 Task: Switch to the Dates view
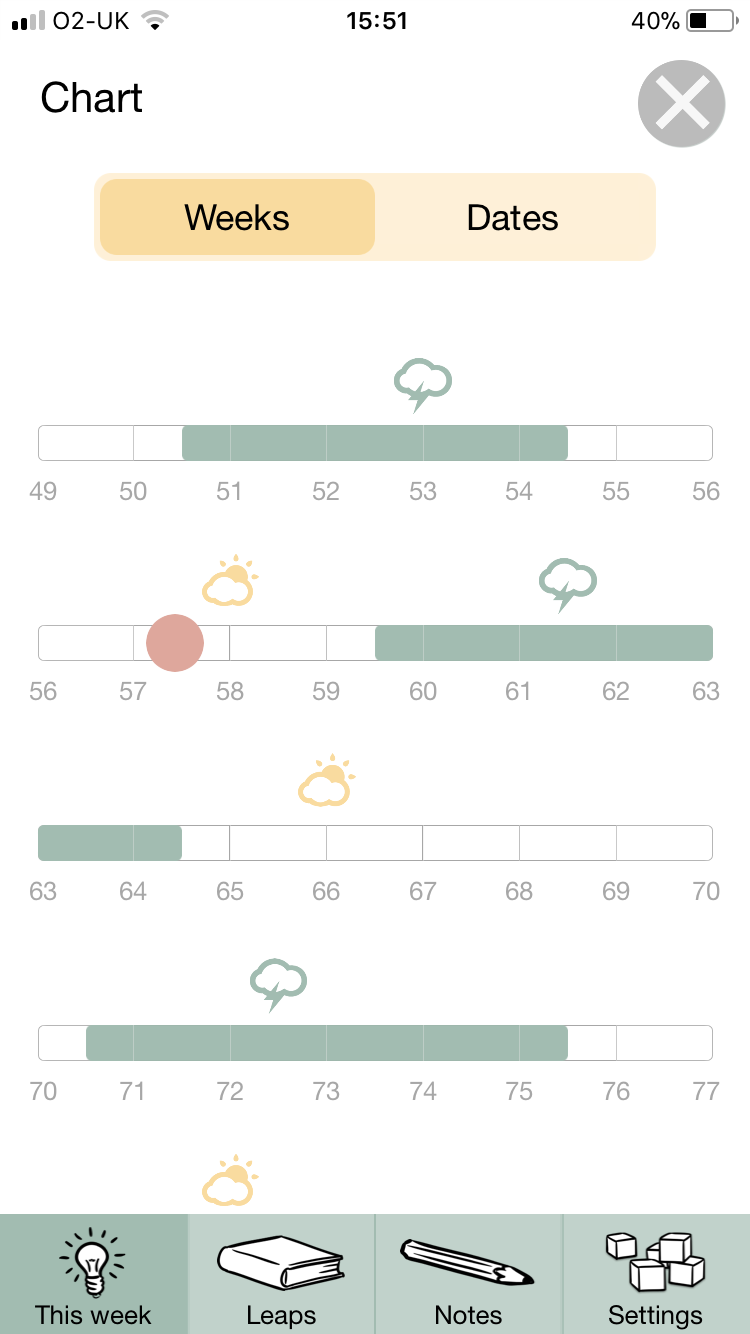point(513,217)
